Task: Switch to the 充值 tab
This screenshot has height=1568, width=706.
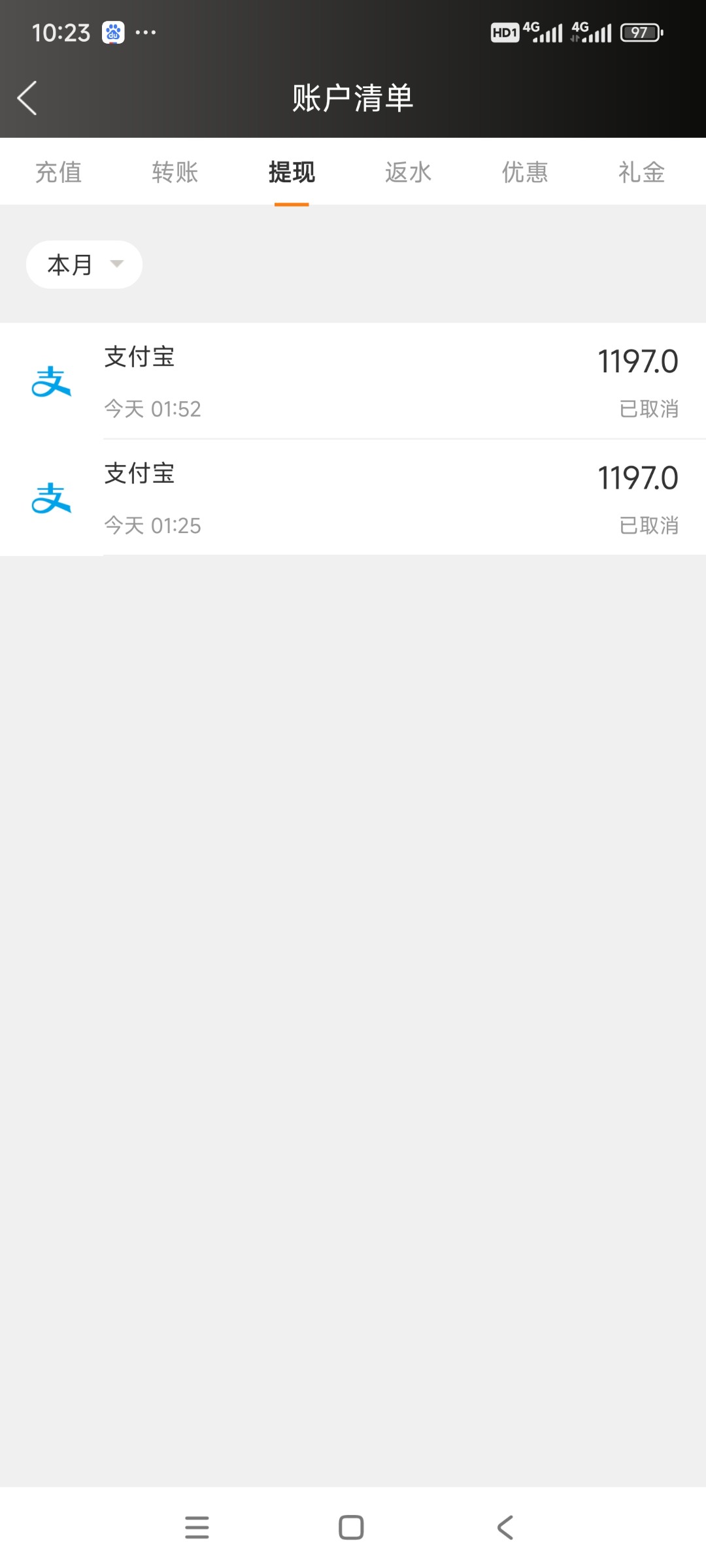Action: (58, 172)
